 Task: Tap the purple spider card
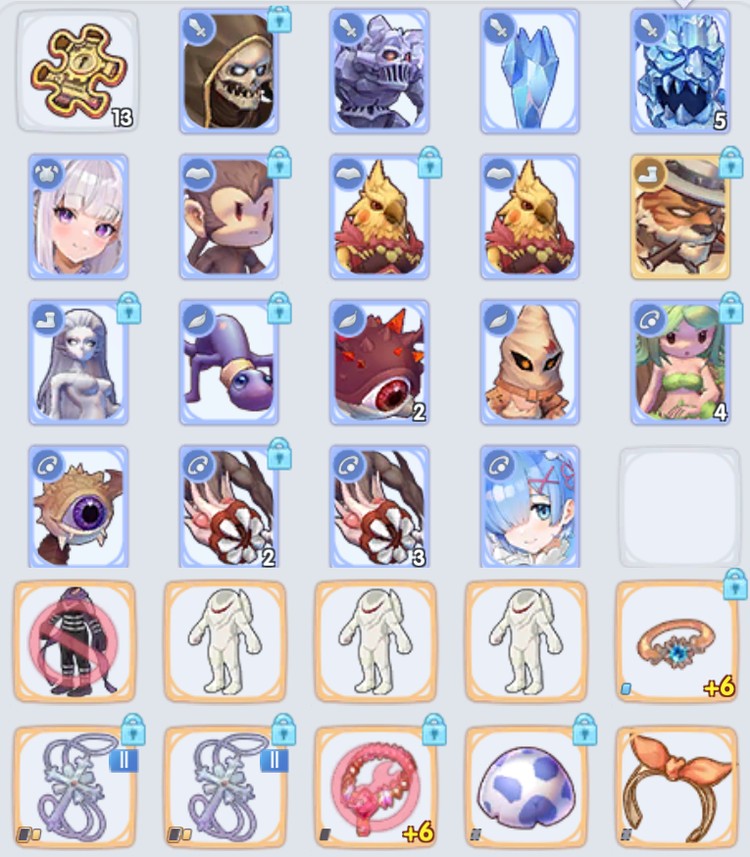tap(229, 362)
